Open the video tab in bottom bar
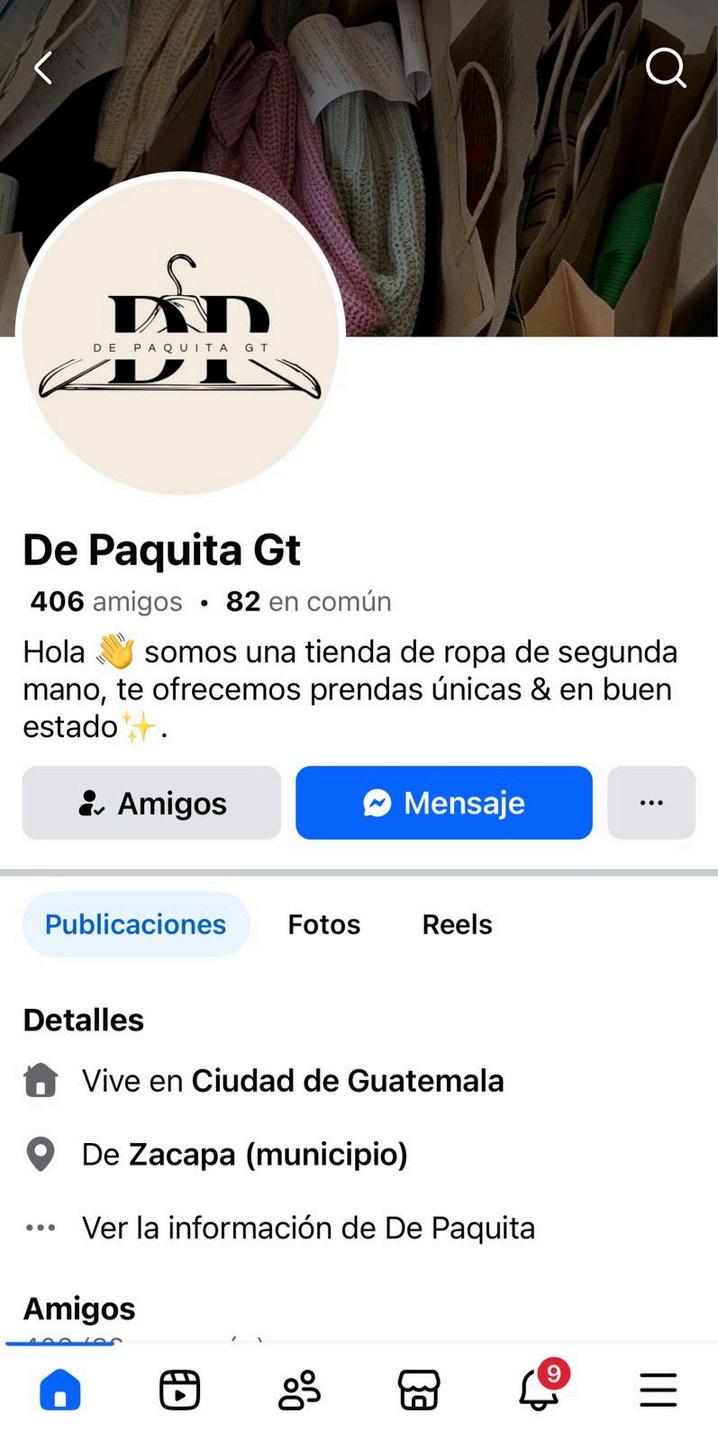 180,1390
